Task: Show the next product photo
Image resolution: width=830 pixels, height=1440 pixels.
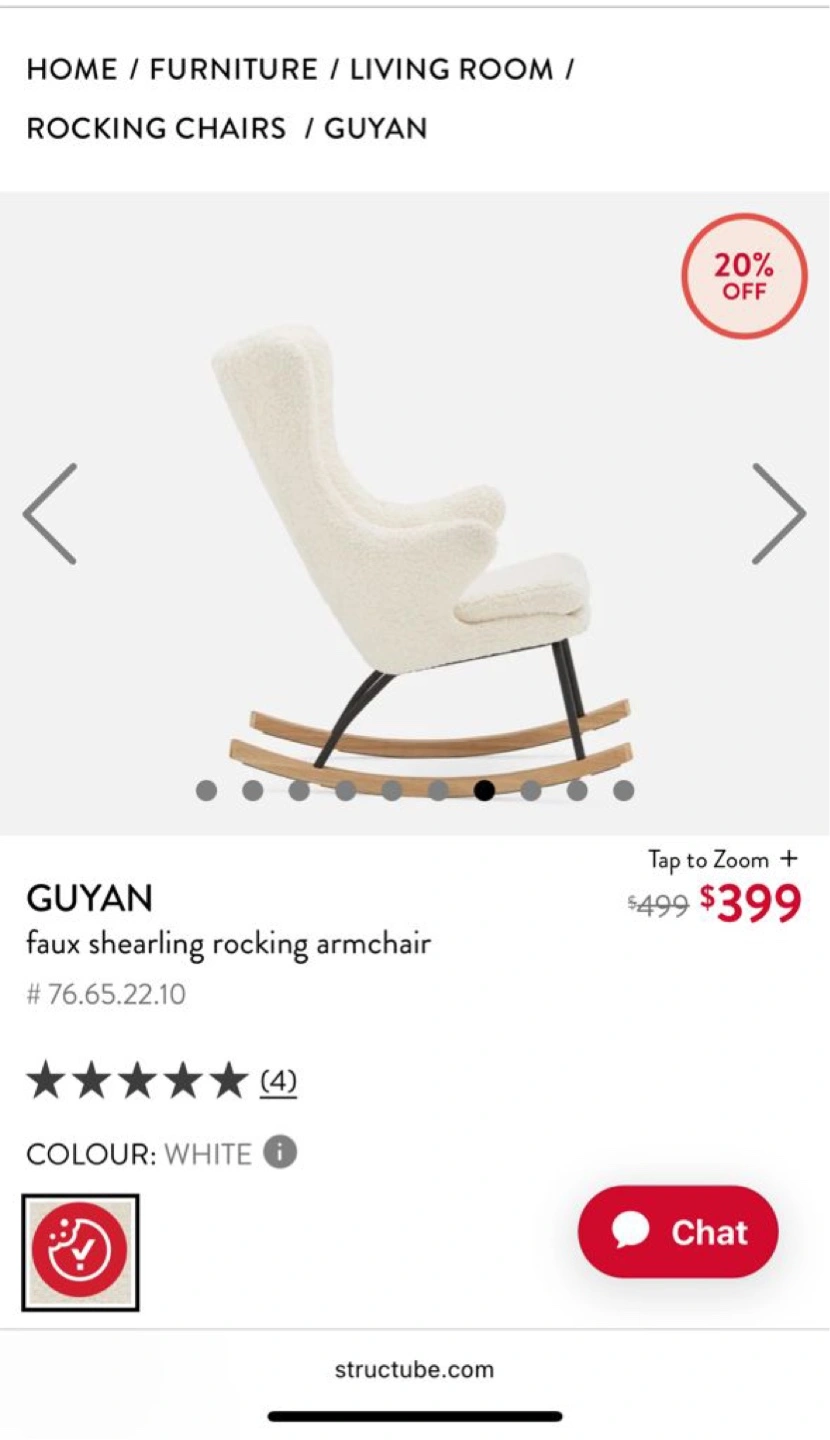Action: [x=778, y=513]
